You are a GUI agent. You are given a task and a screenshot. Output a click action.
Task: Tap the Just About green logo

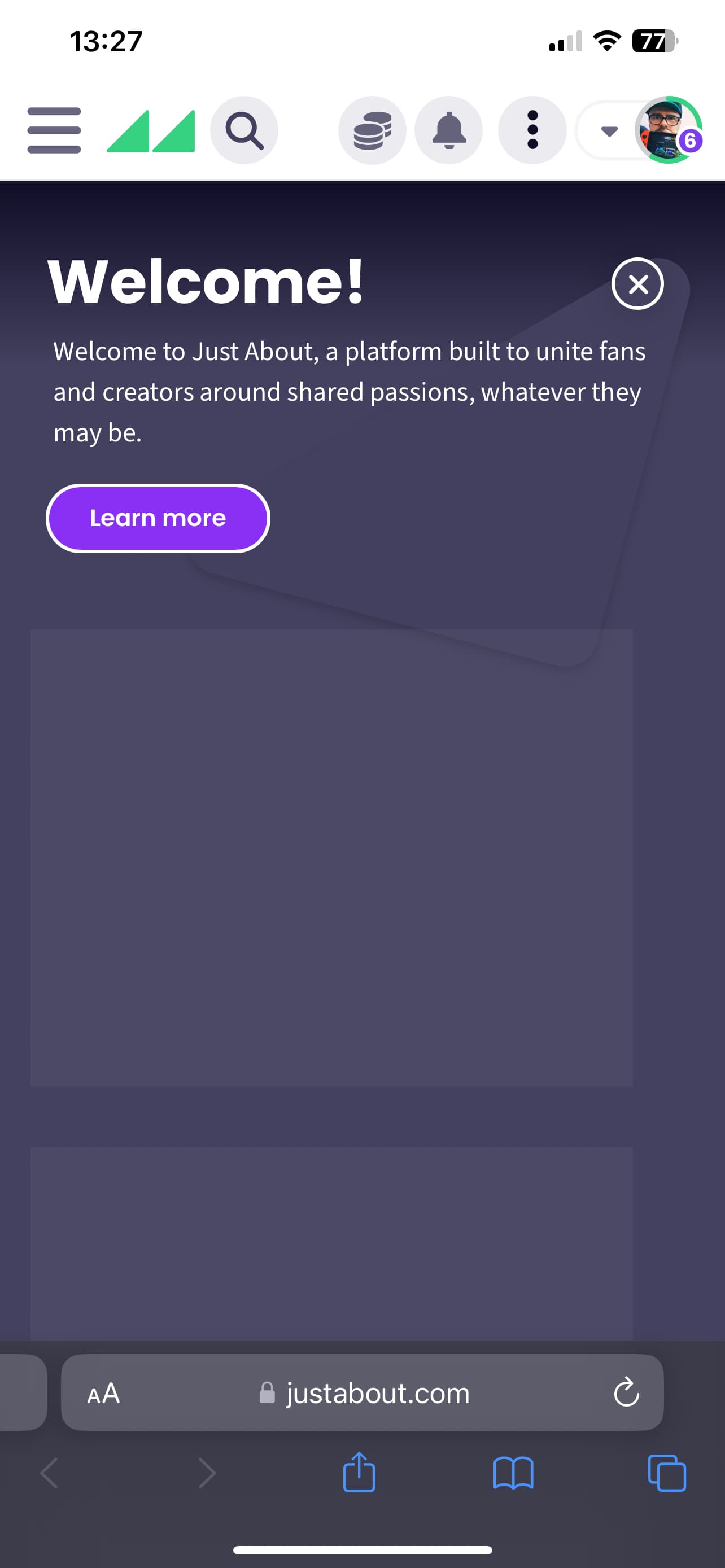(151, 131)
